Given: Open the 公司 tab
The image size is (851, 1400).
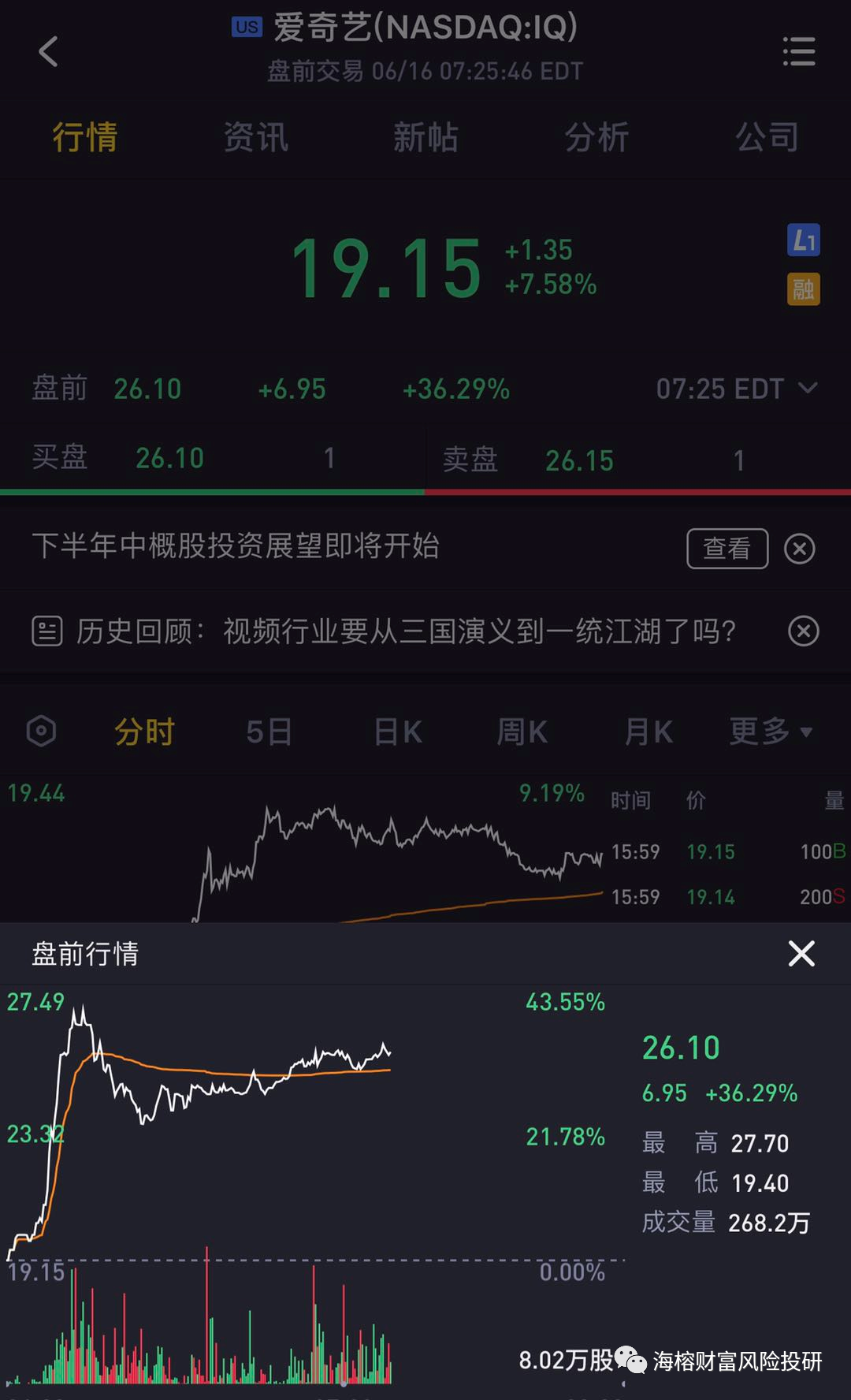Looking at the screenshot, I should [767, 137].
